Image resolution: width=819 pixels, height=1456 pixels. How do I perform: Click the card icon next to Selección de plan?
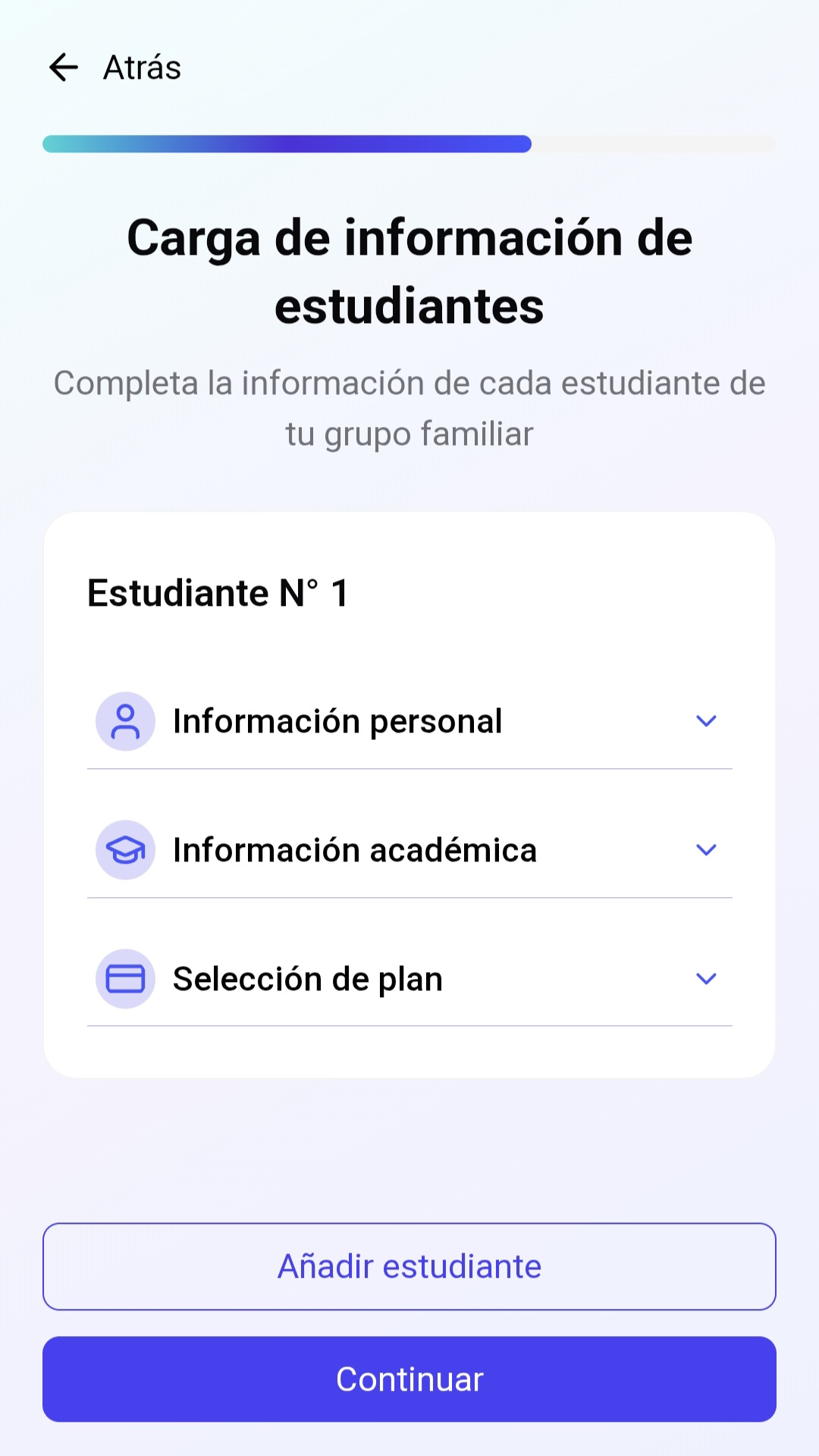click(x=124, y=978)
